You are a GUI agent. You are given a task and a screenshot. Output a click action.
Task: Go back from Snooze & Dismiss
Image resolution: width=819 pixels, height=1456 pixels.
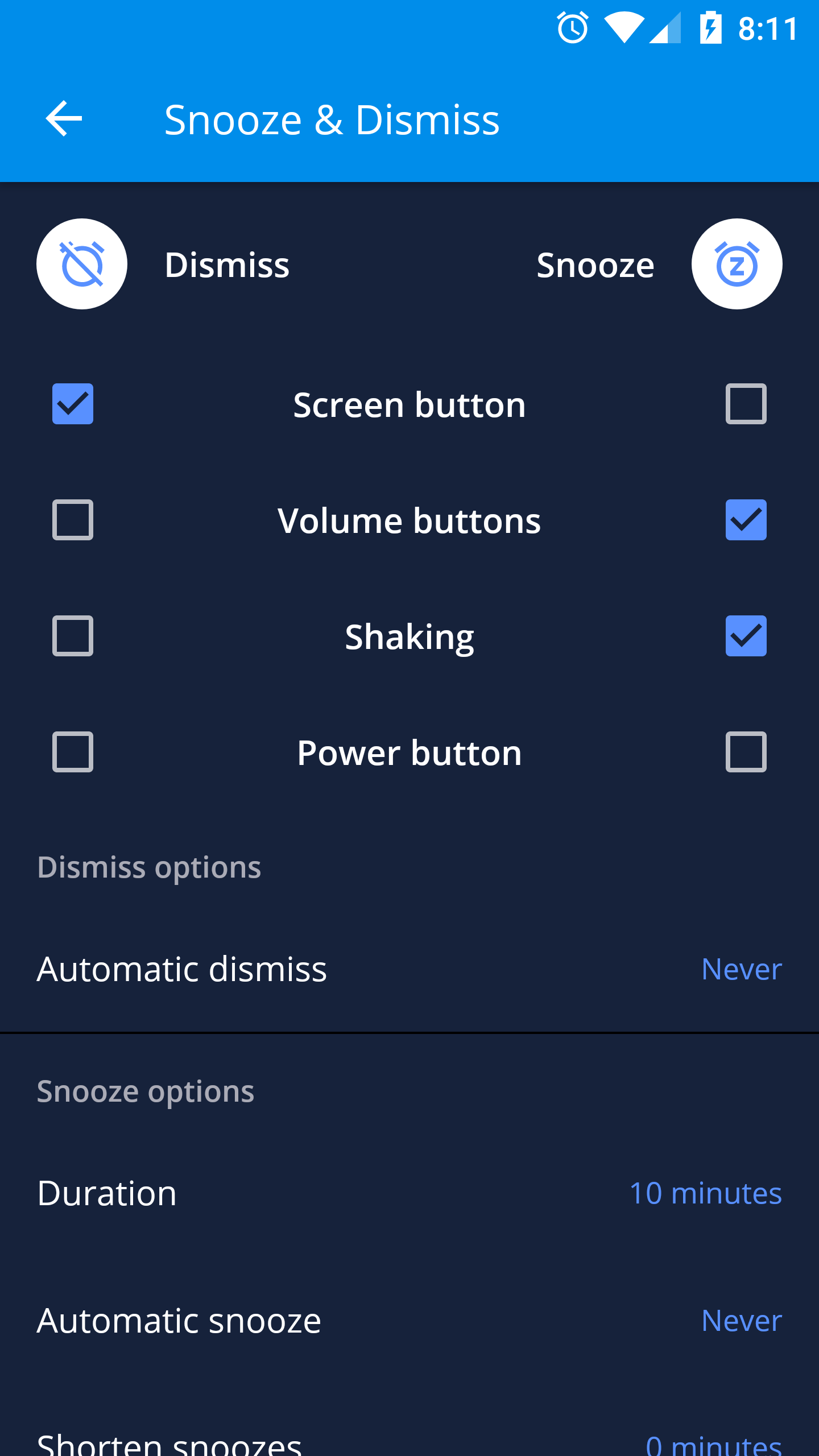[x=64, y=119]
